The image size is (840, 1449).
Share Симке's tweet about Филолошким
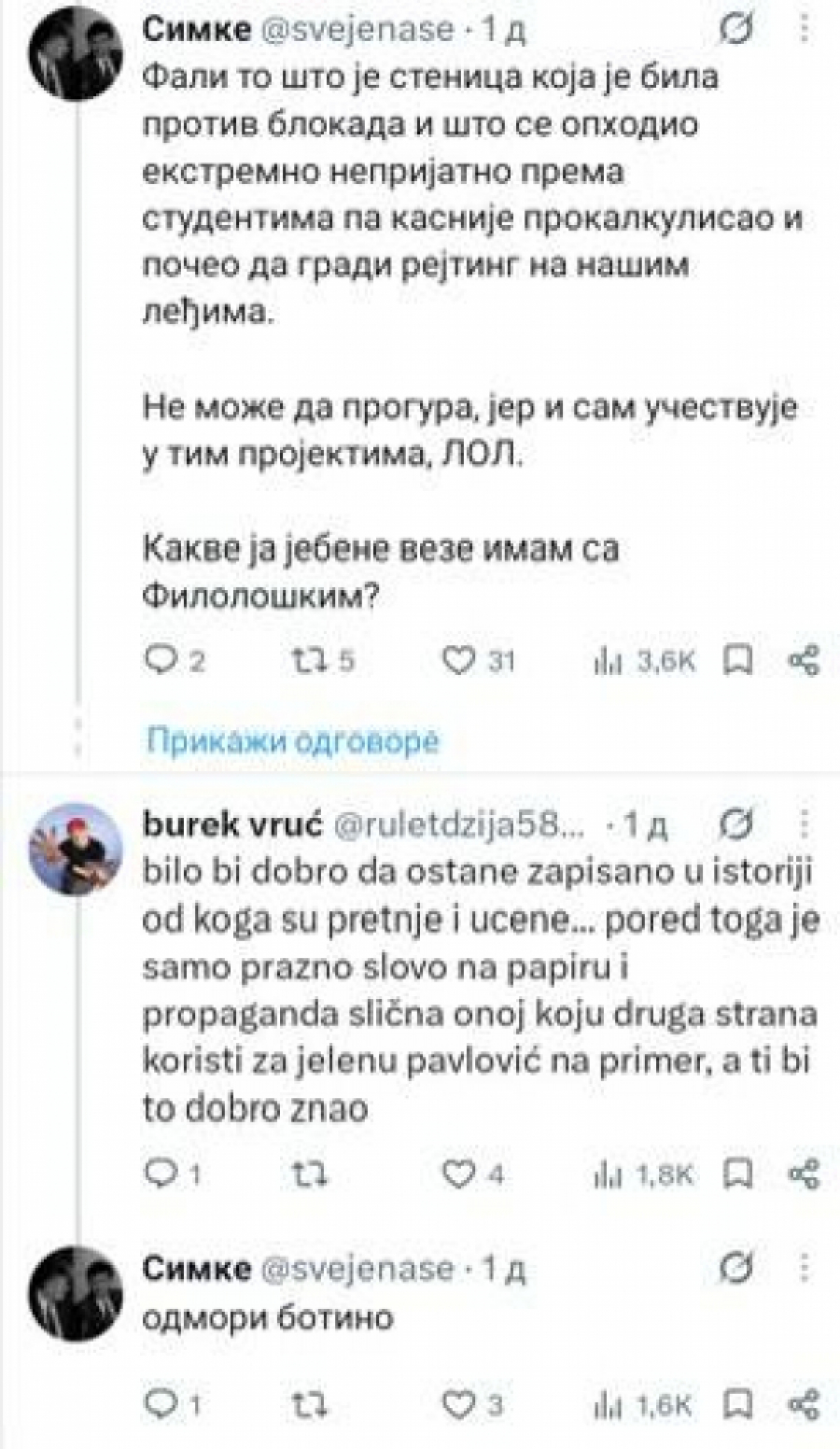pyautogui.click(x=804, y=660)
